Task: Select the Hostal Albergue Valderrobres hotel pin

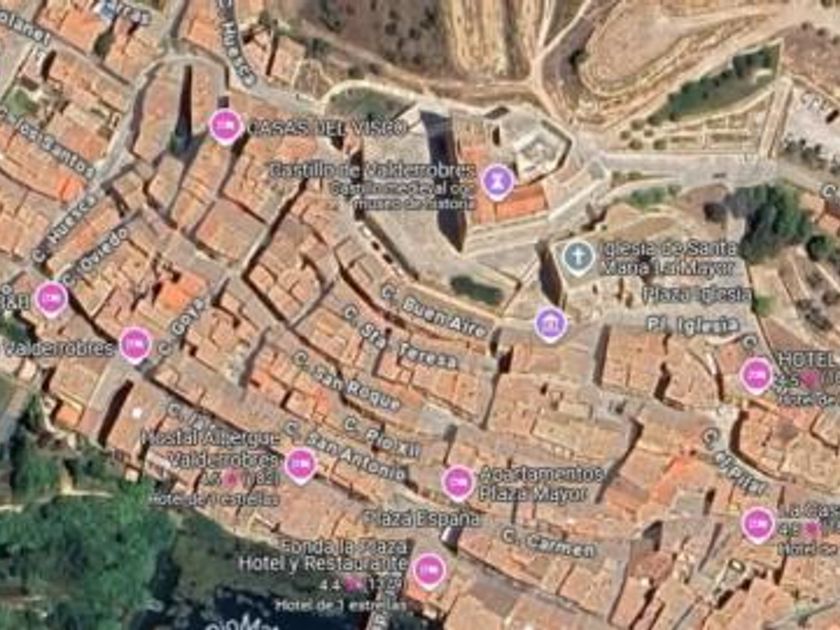Action: (300, 464)
